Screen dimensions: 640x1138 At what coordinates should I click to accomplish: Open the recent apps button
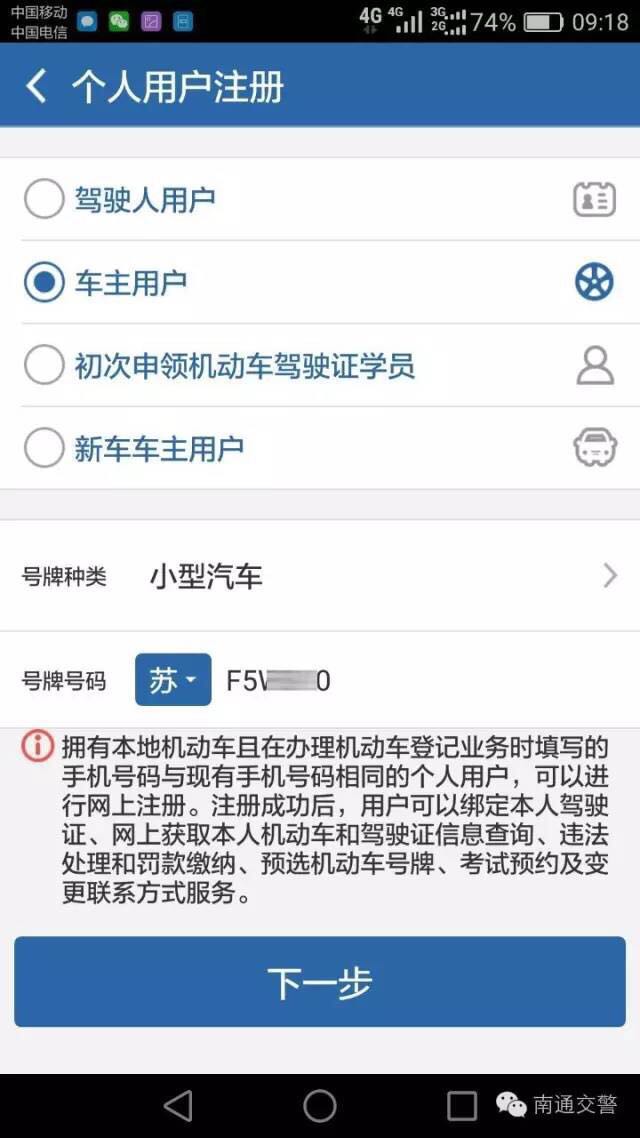point(462,1105)
